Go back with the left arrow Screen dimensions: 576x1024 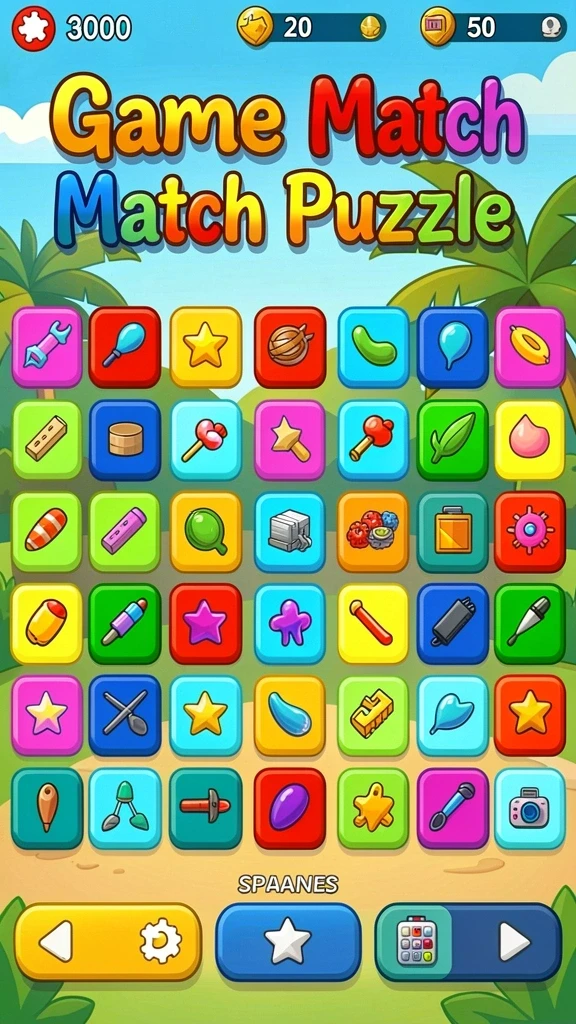[56, 941]
